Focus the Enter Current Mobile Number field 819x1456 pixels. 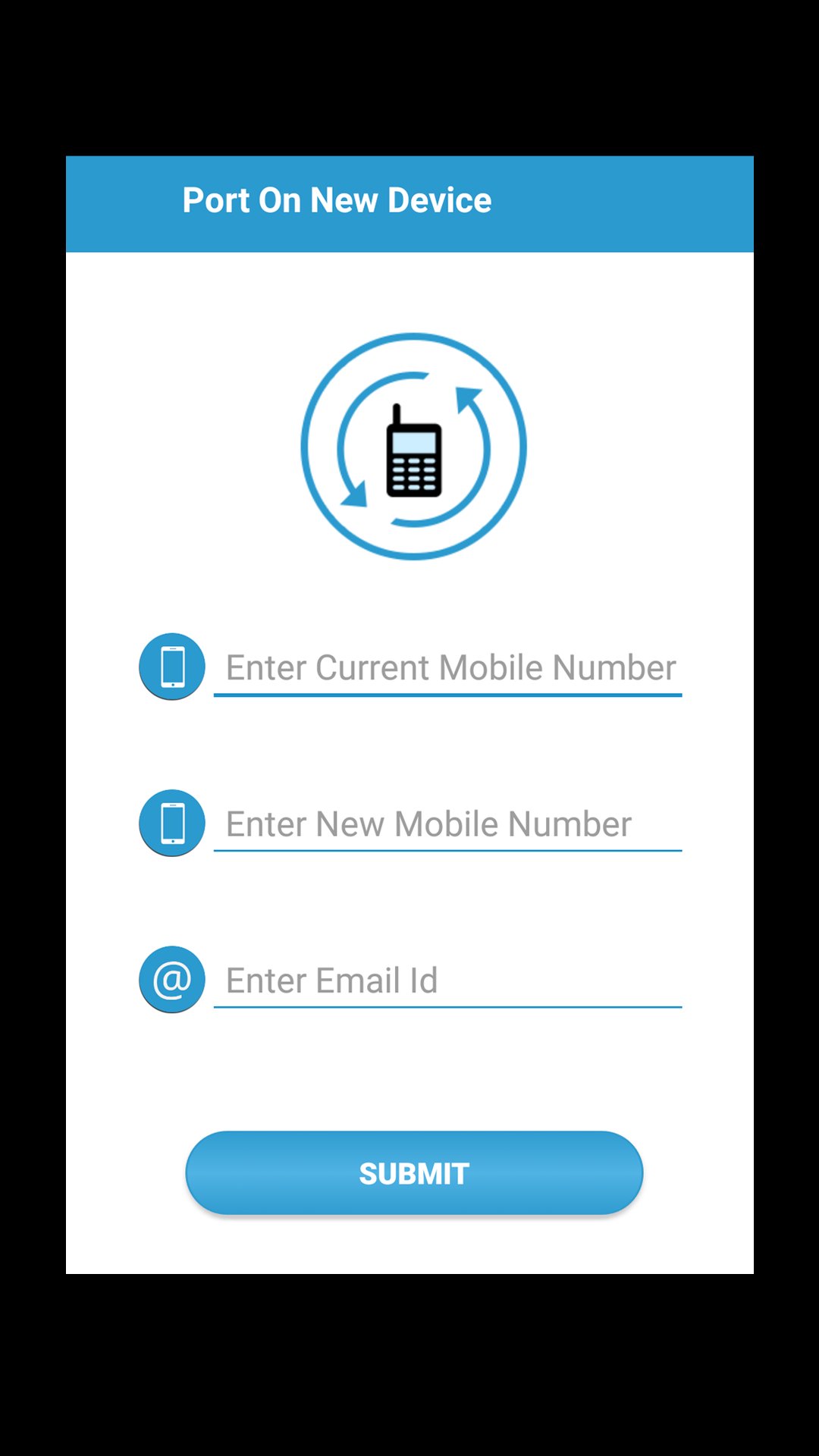(449, 668)
